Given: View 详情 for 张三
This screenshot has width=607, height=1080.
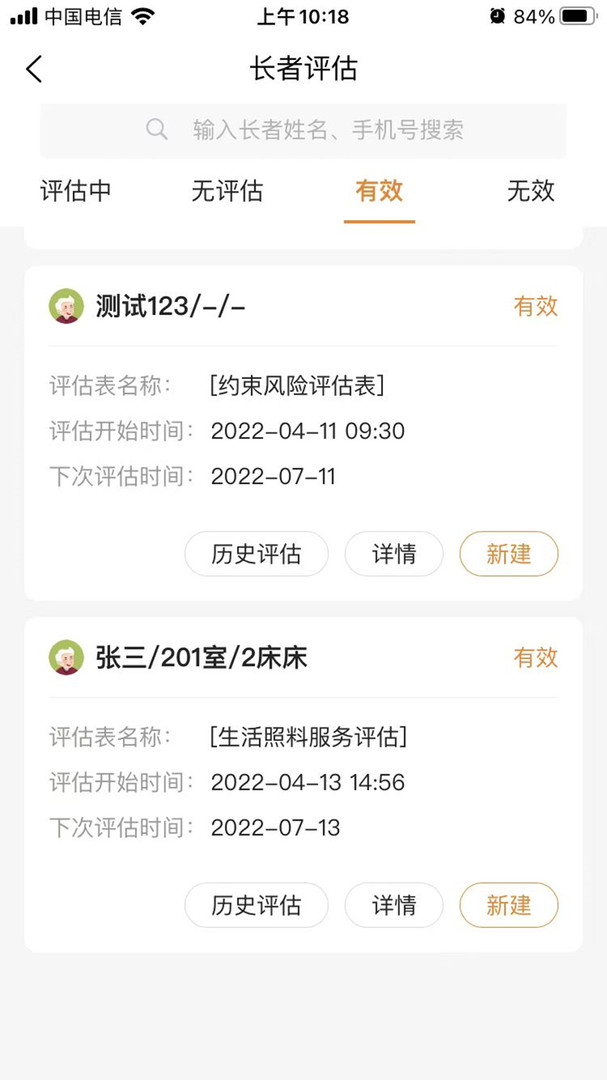Looking at the screenshot, I should [x=394, y=906].
